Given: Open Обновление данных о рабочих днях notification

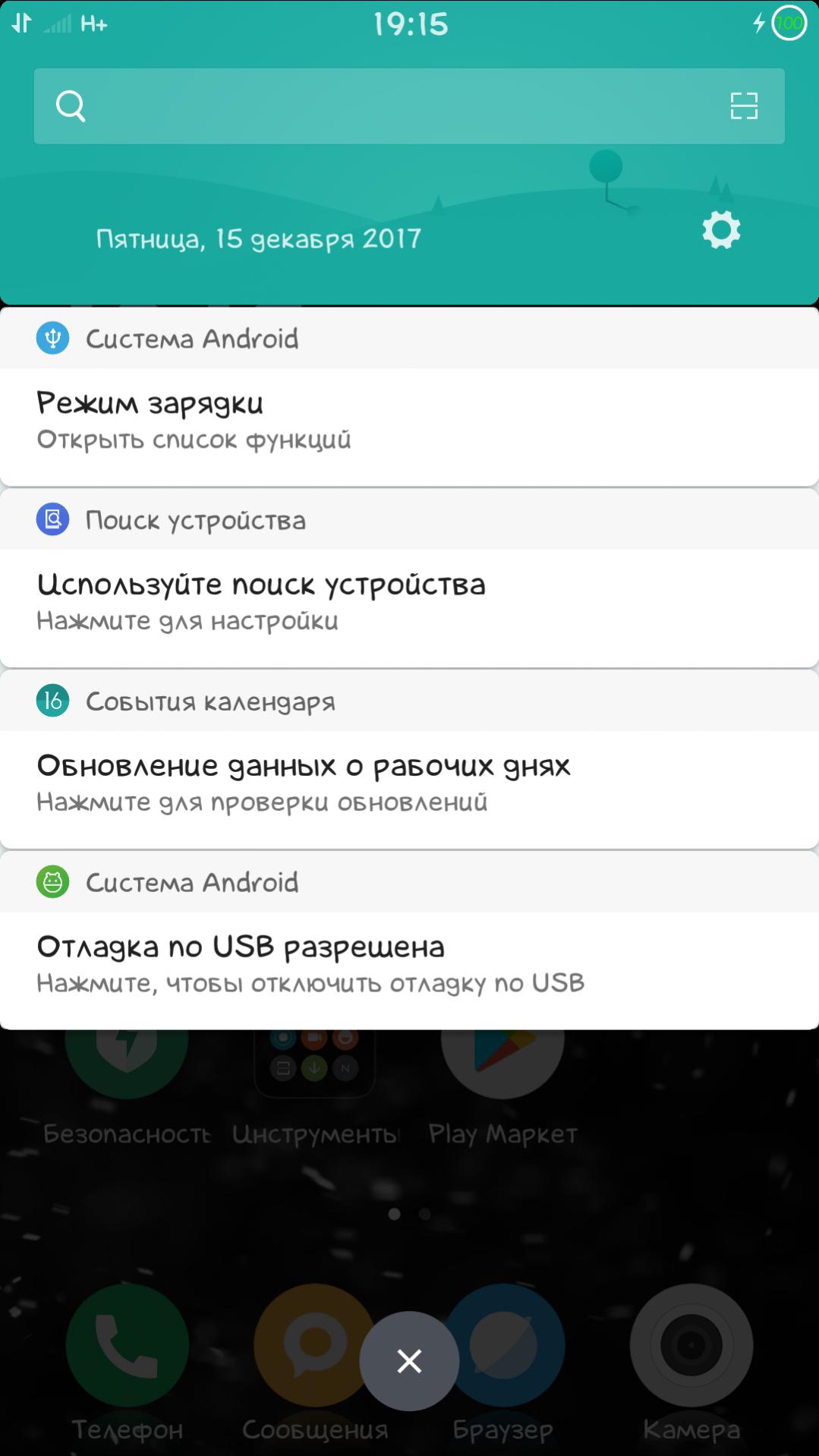Looking at the screenshot, I should pyautogui.click(x=409, y=789).
